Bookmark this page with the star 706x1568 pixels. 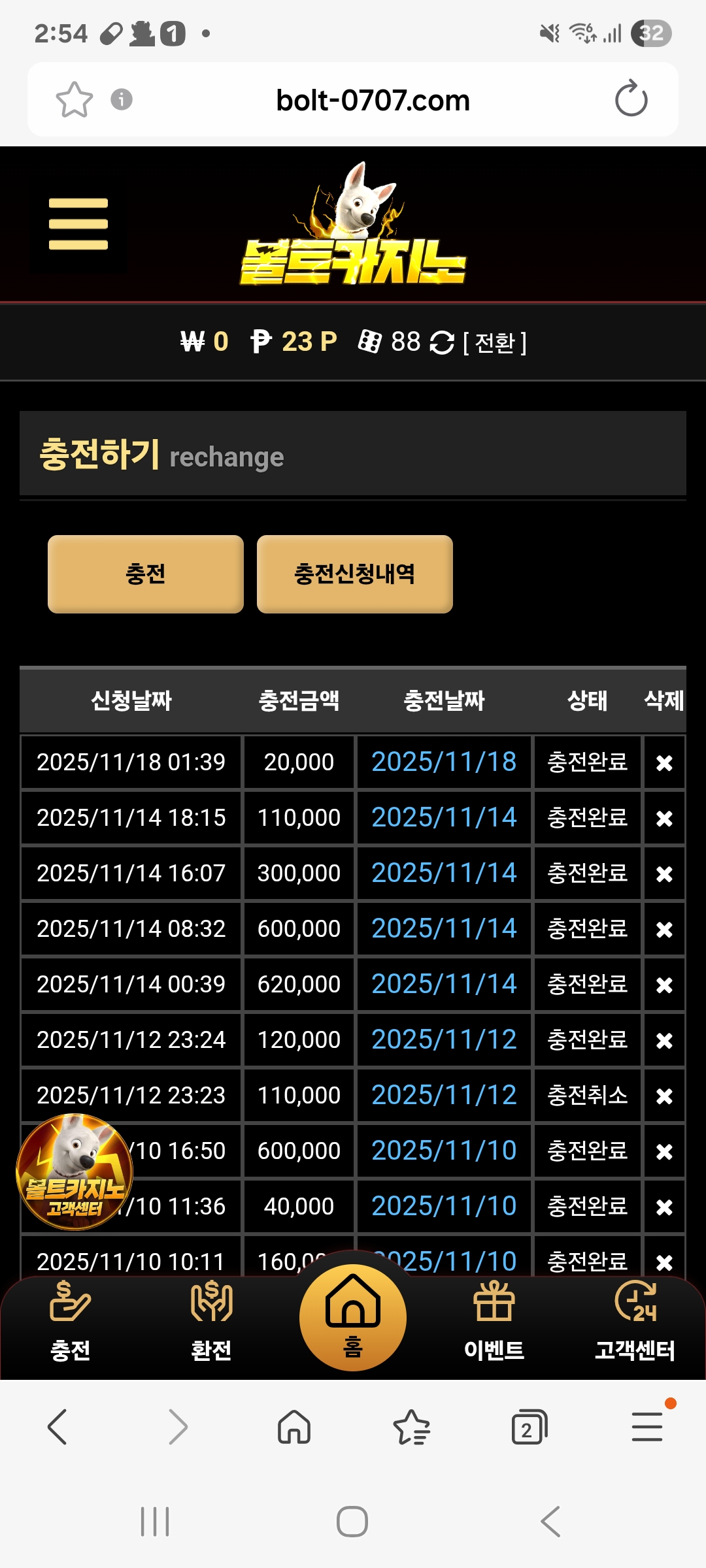(75, 100)
